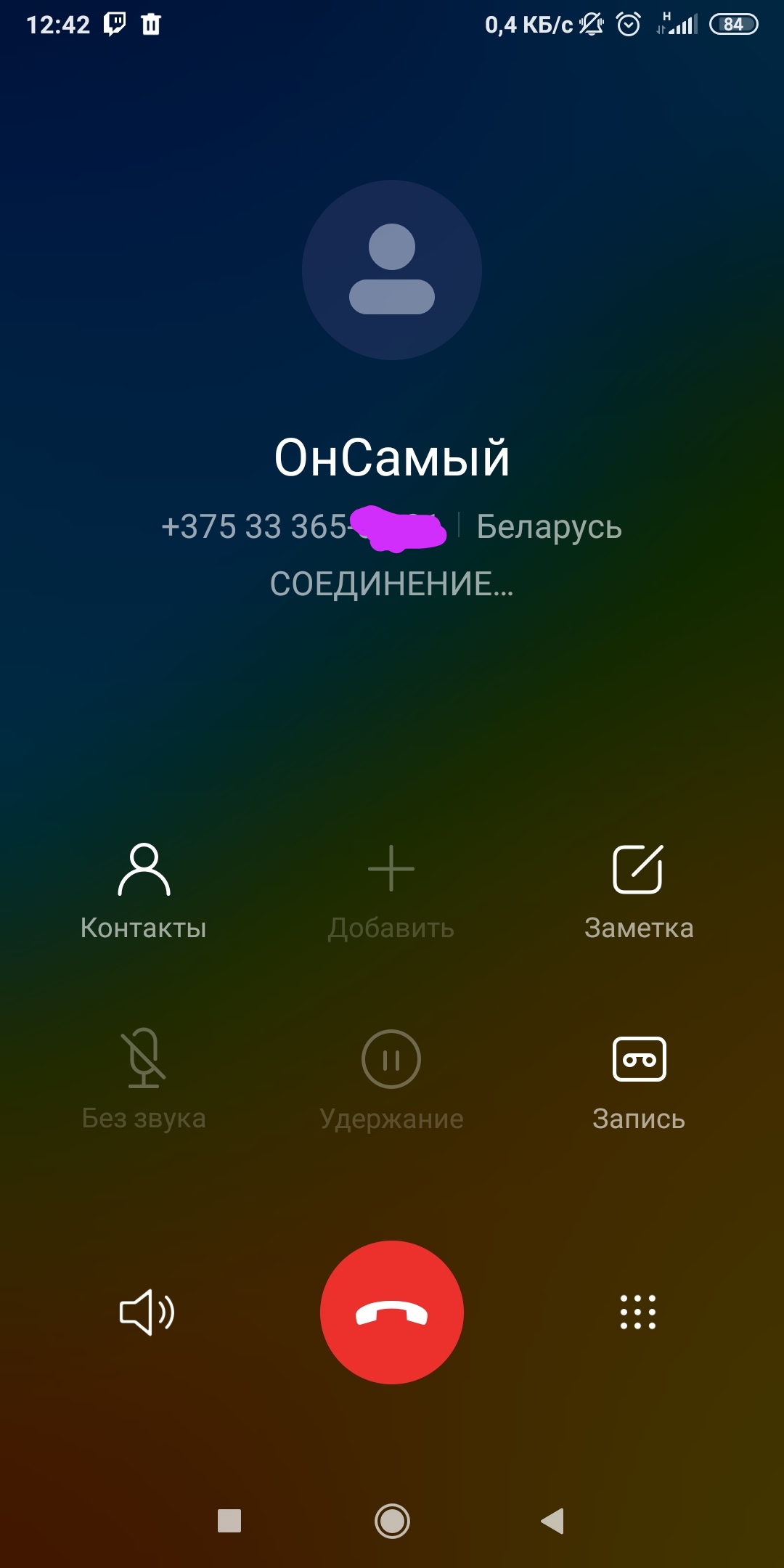The image size is (784, 1568).
Task: Open Контакты during the call
Action: point(144,890)
